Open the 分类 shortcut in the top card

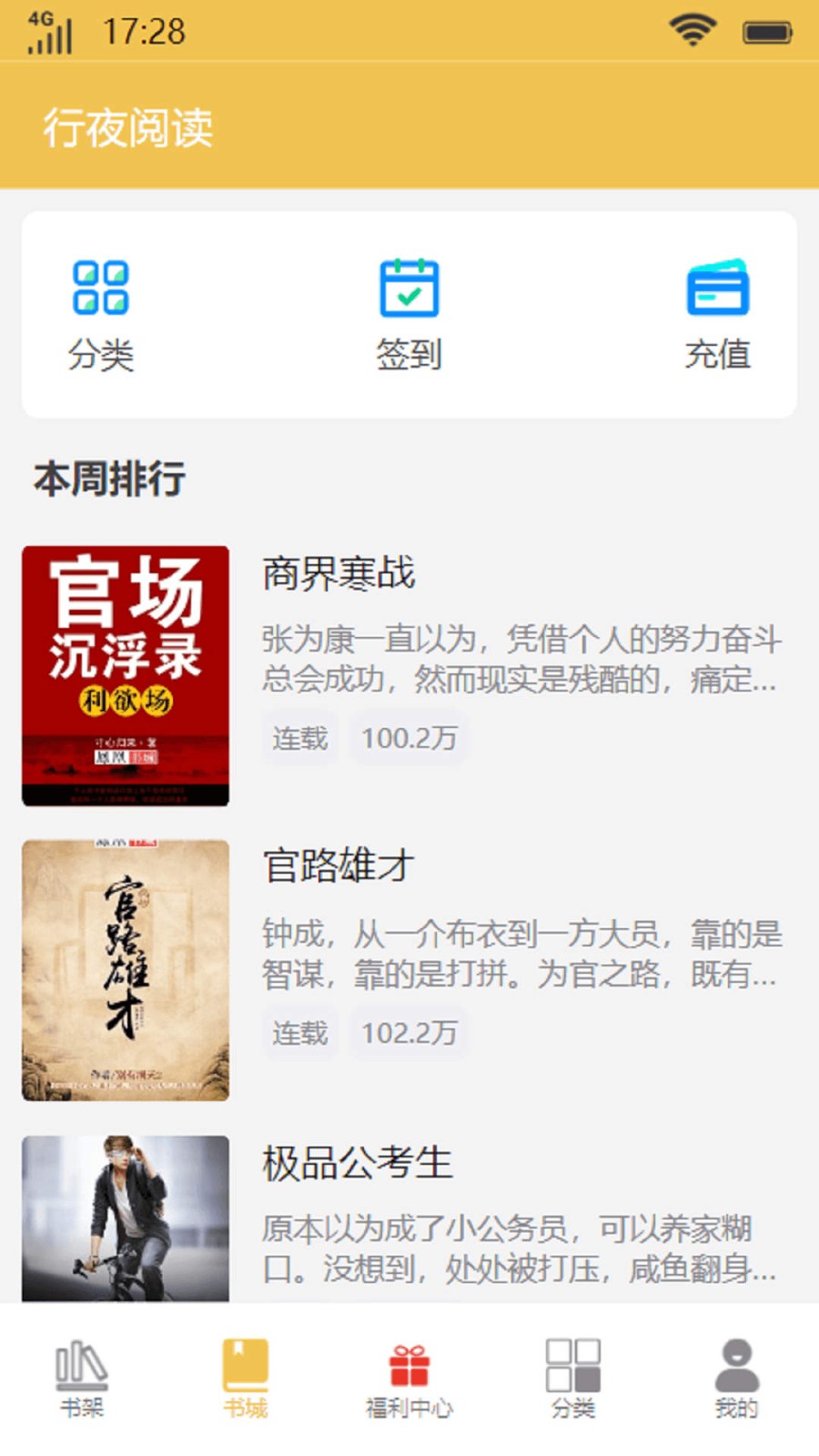point(100,315)
